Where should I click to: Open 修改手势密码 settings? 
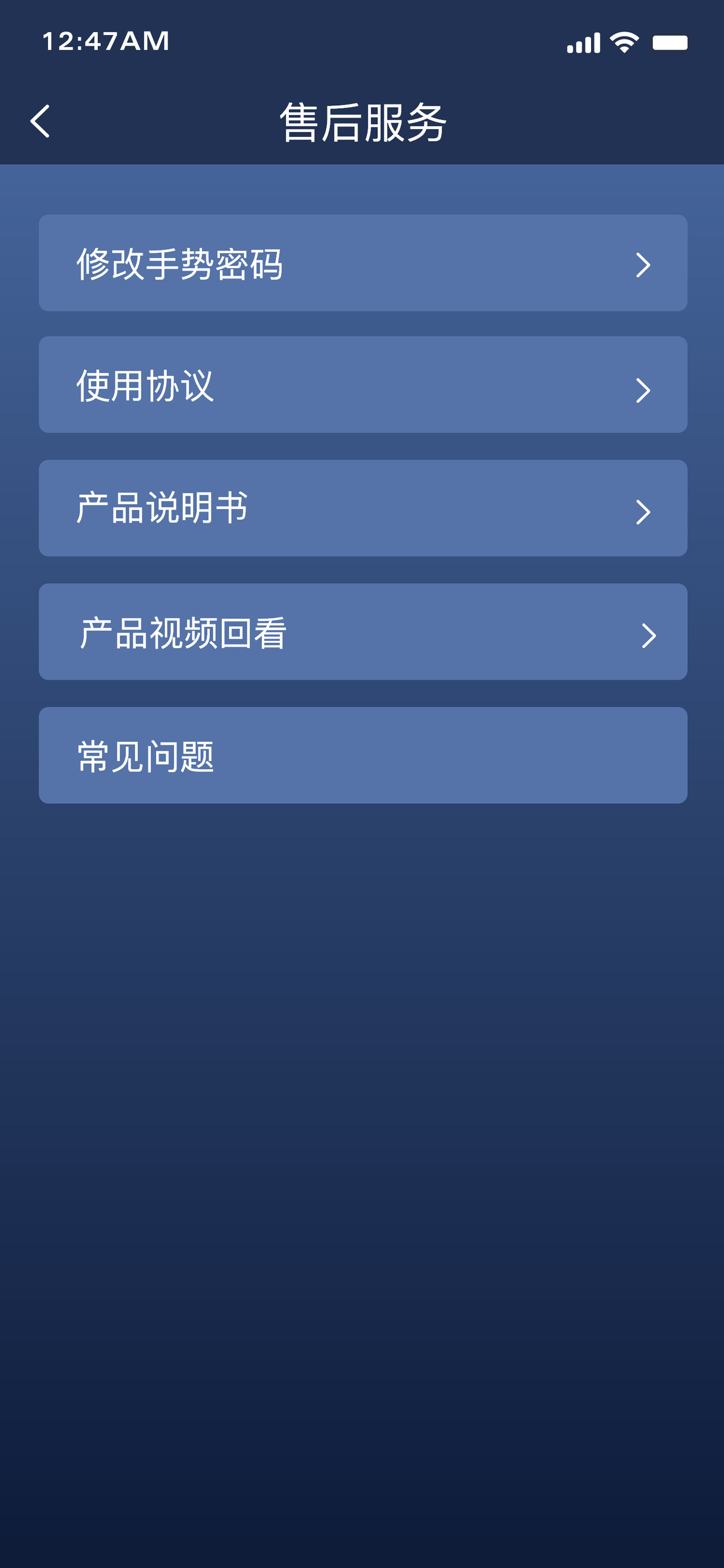(x=363, y=263)
